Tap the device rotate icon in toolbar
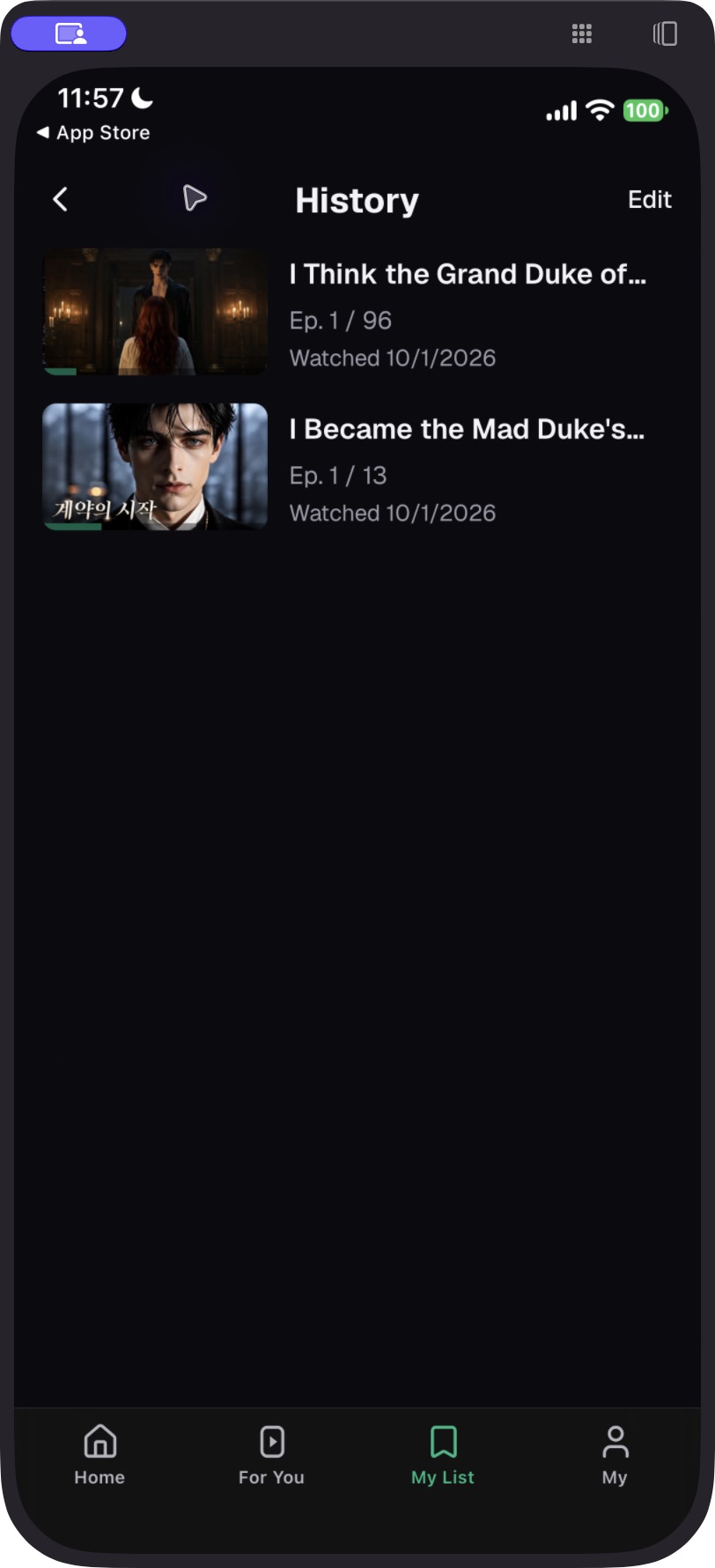Viewport: 715px width, 1568px height. [665, 33]
